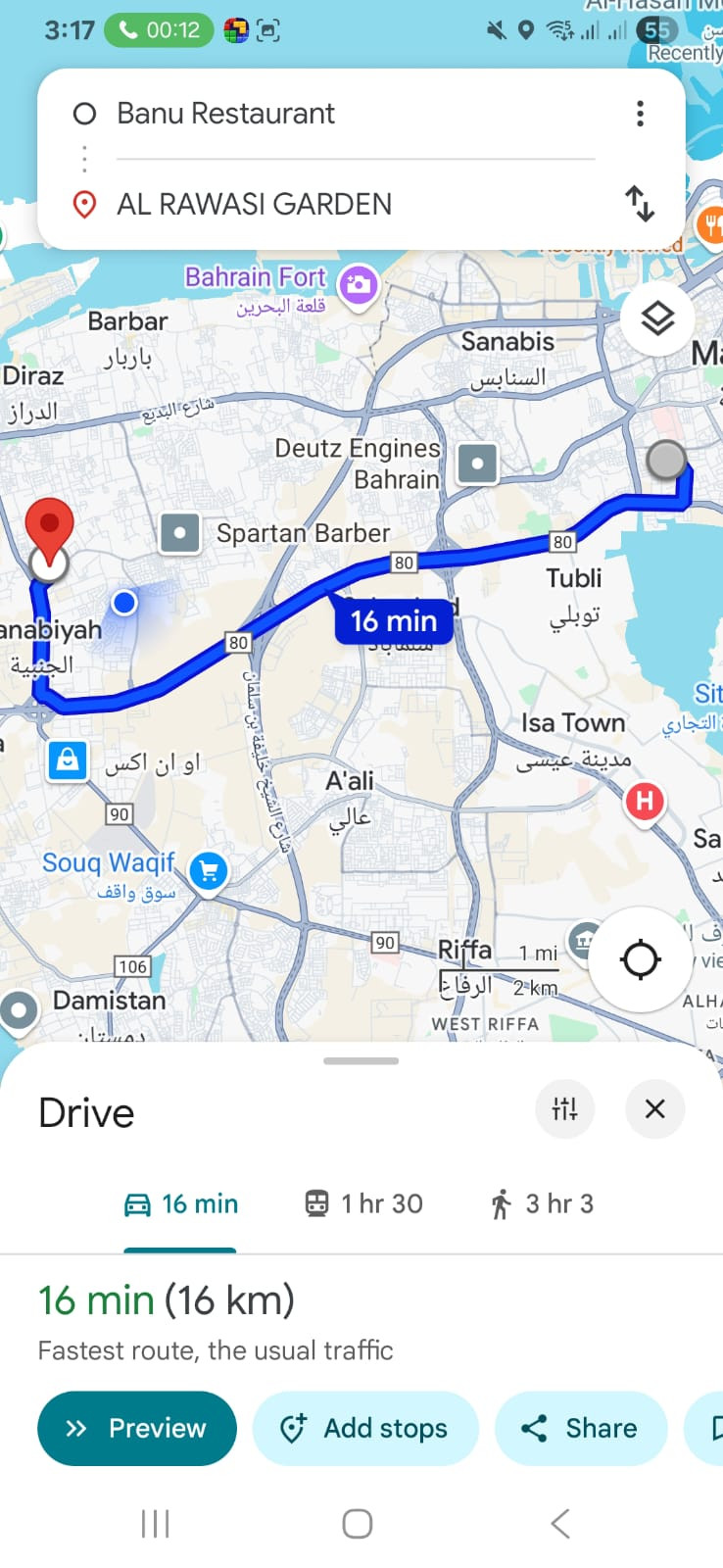
Task: Start the route Preview
Action: 137,1428
